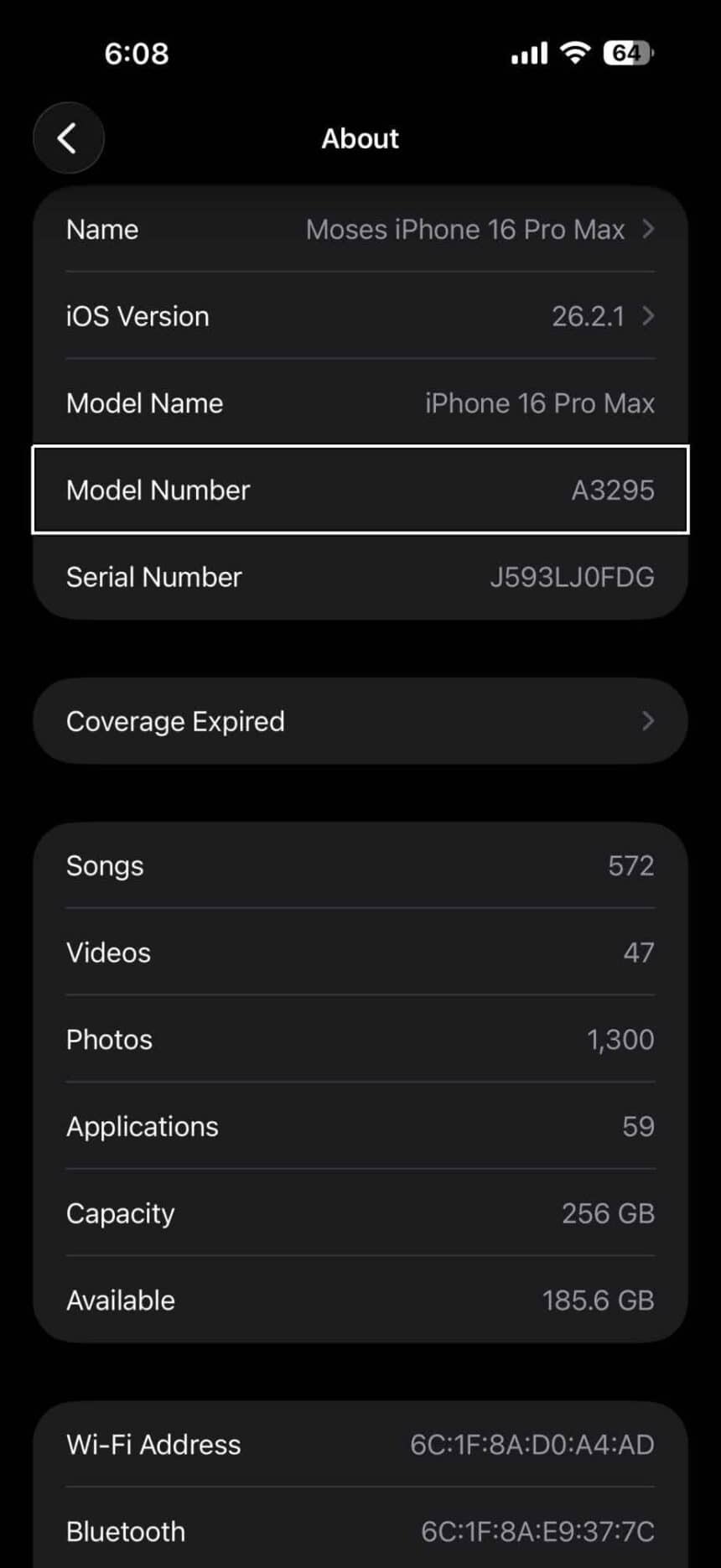Tap the Bluetooth address row
721x1568 pixels.
click(x=360, y=1531)
